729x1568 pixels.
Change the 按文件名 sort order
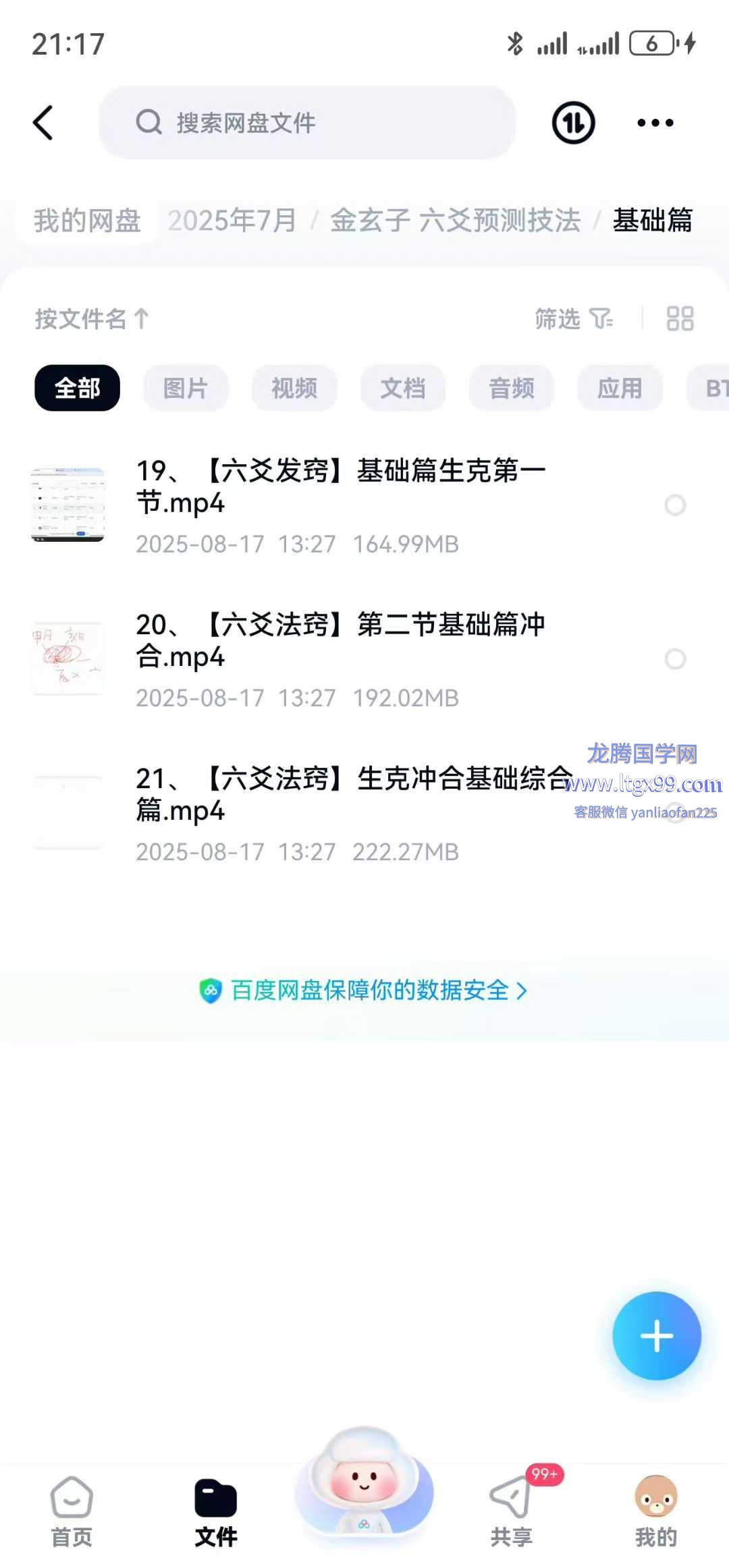92,318
